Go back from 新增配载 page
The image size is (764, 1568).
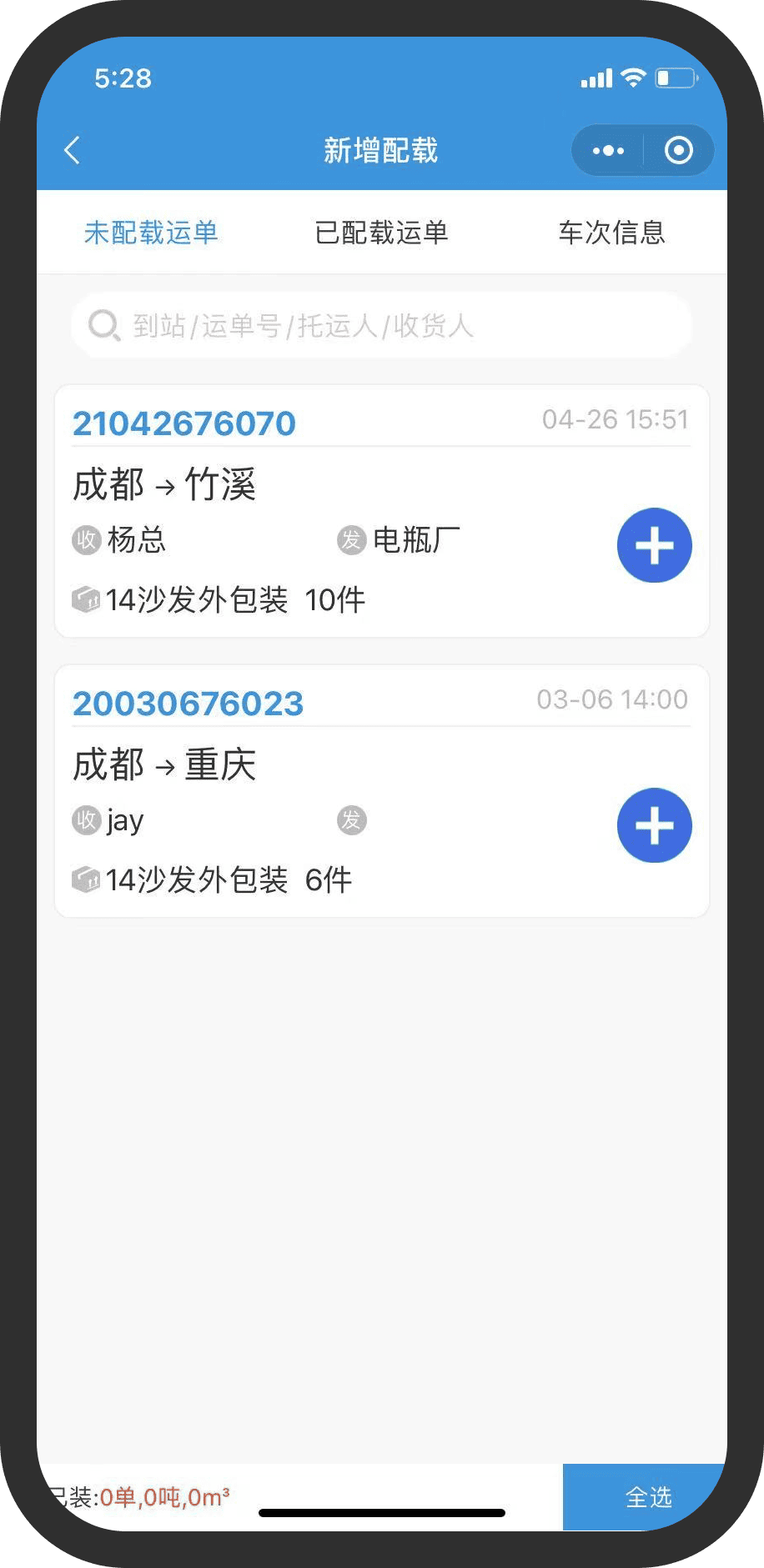click(x=73, y=151)
